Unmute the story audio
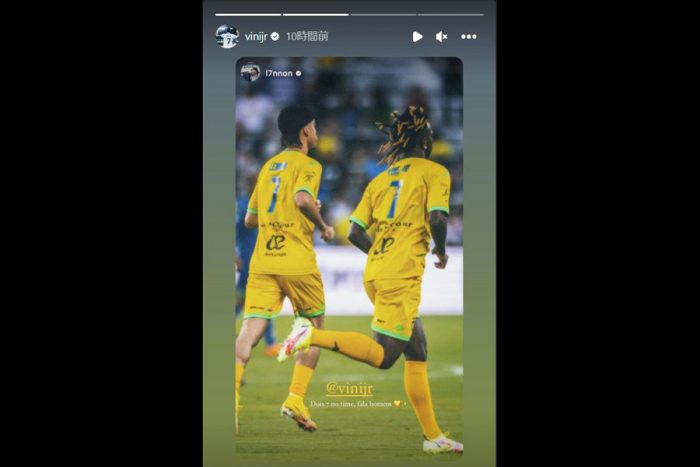This screenshot has width=700, height=467. [442, 36]
